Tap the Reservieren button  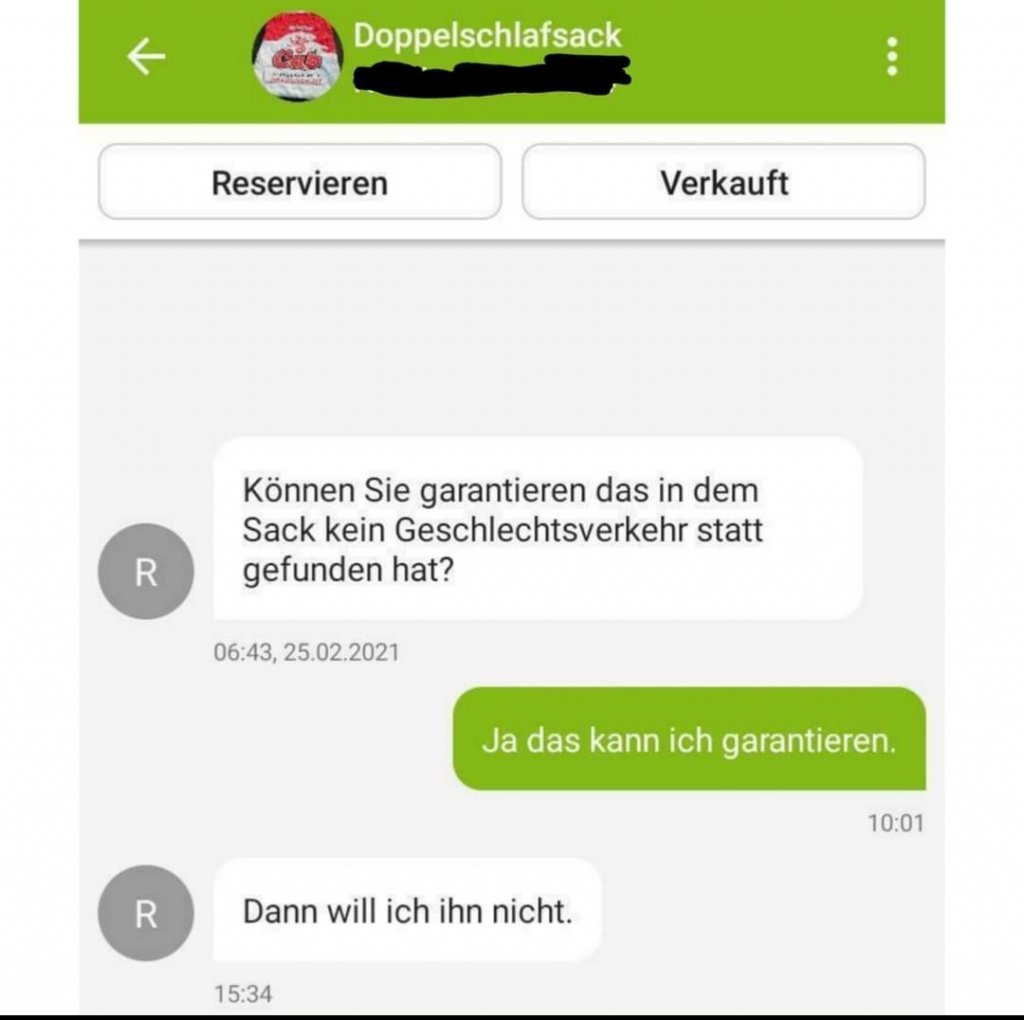click(x=299, y=183)
